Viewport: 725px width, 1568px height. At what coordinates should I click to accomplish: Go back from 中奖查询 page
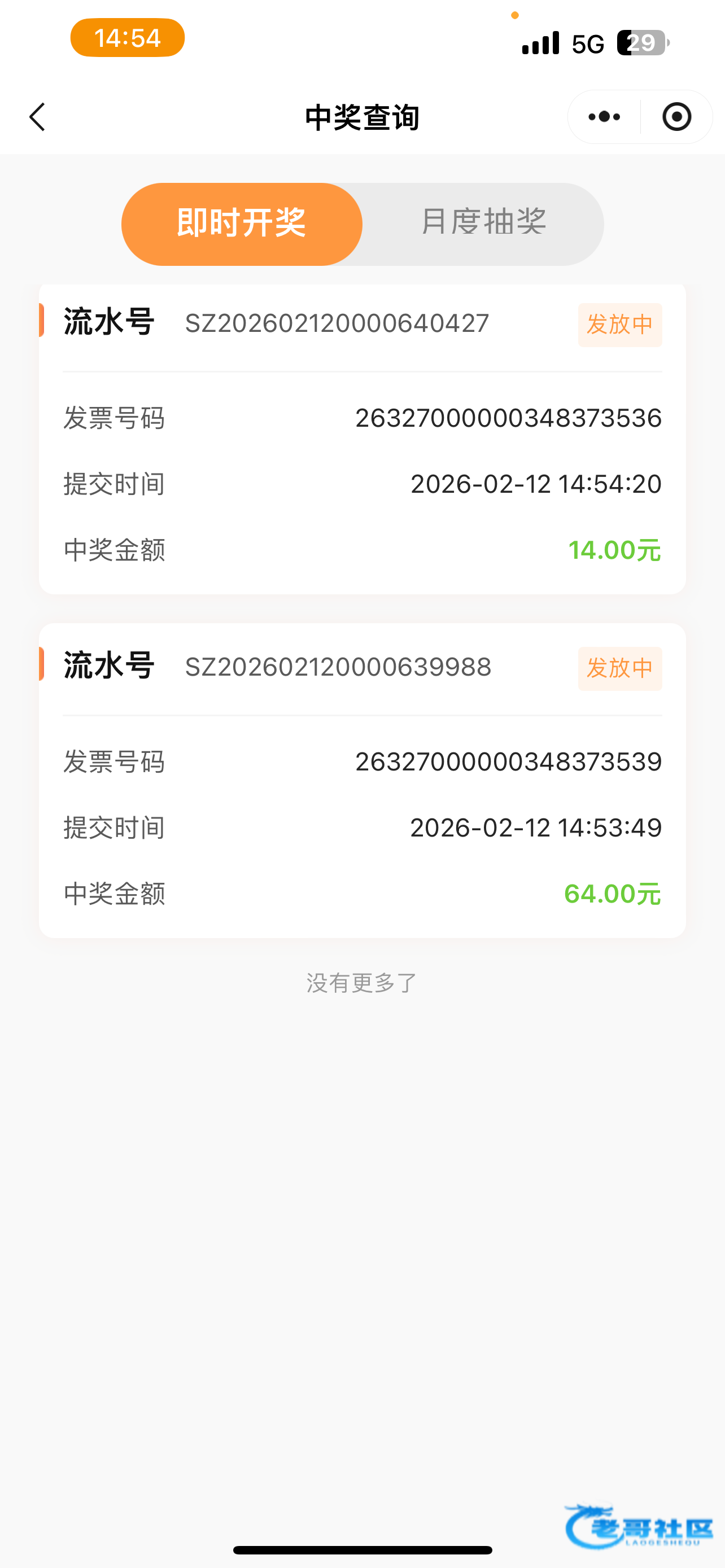[38, 117]
